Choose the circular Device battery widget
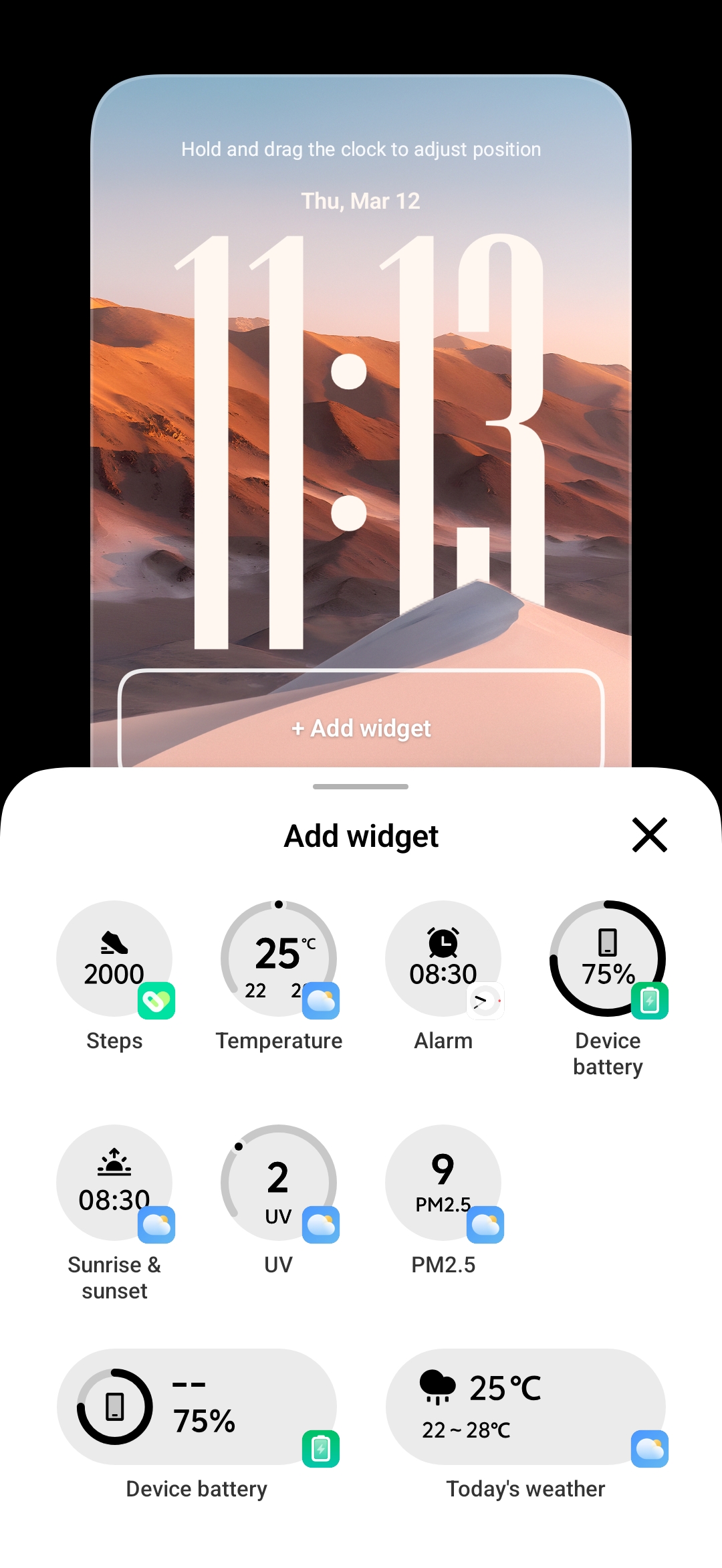 pos(608,959)
